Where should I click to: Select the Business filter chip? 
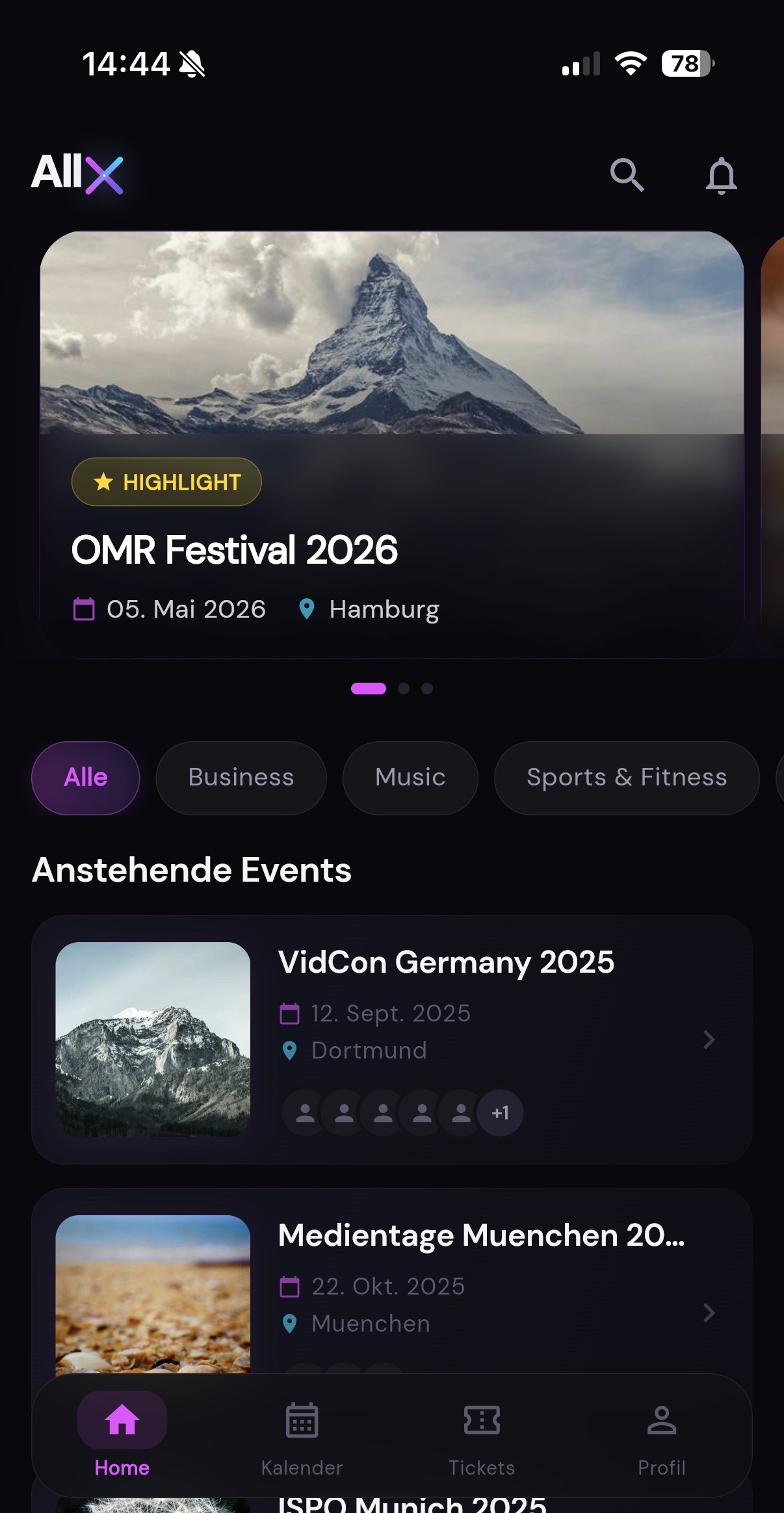pyautogui.click(x=241, y=777)
